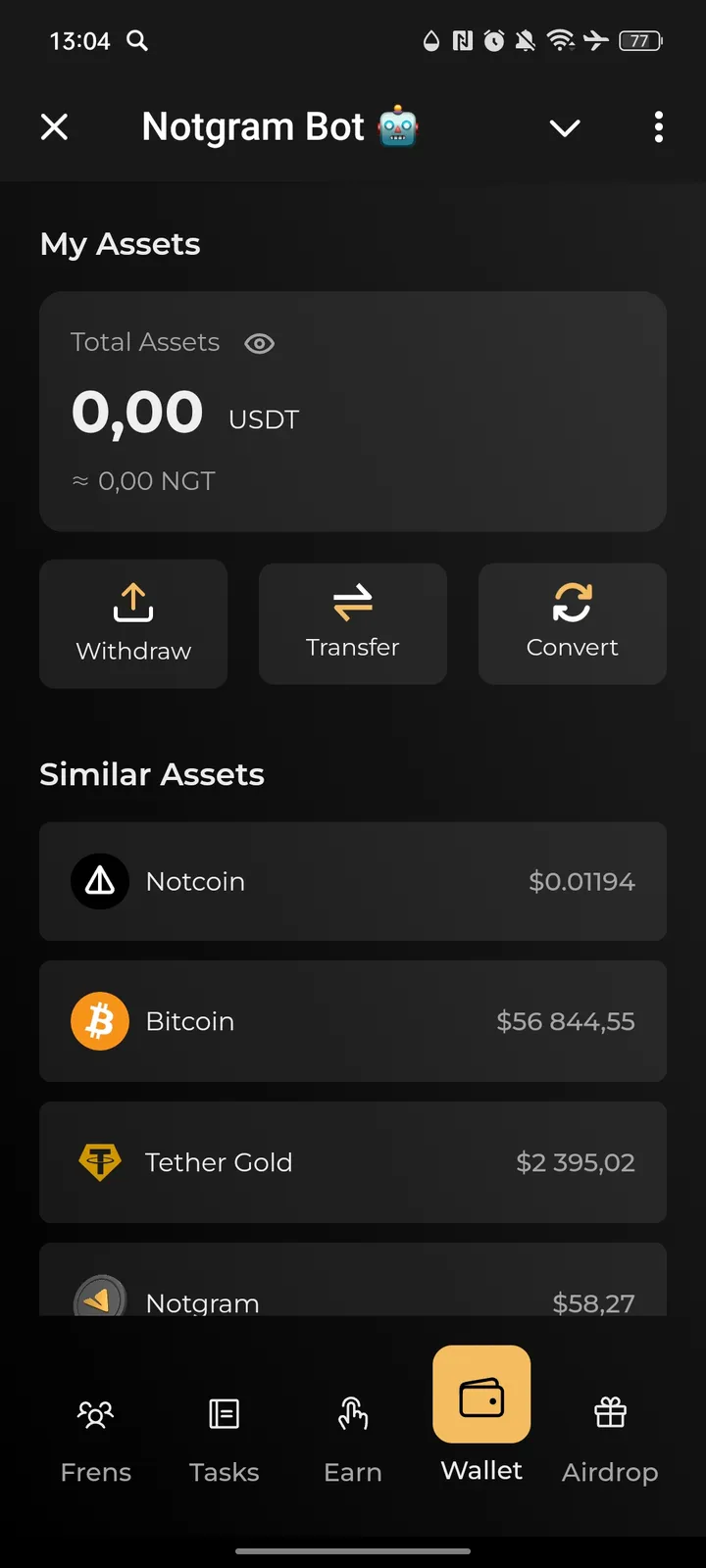Click the Bitcoin coin icon
The width and height of the screenshot is (706, 1568).
pos(99,1021)
